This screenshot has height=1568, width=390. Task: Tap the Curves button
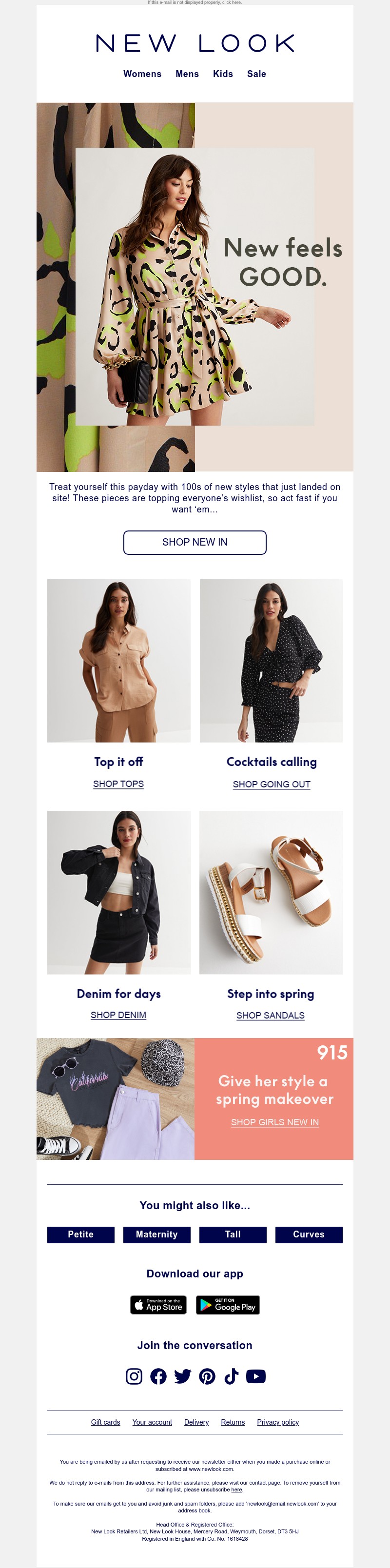tap(309, 1234)
